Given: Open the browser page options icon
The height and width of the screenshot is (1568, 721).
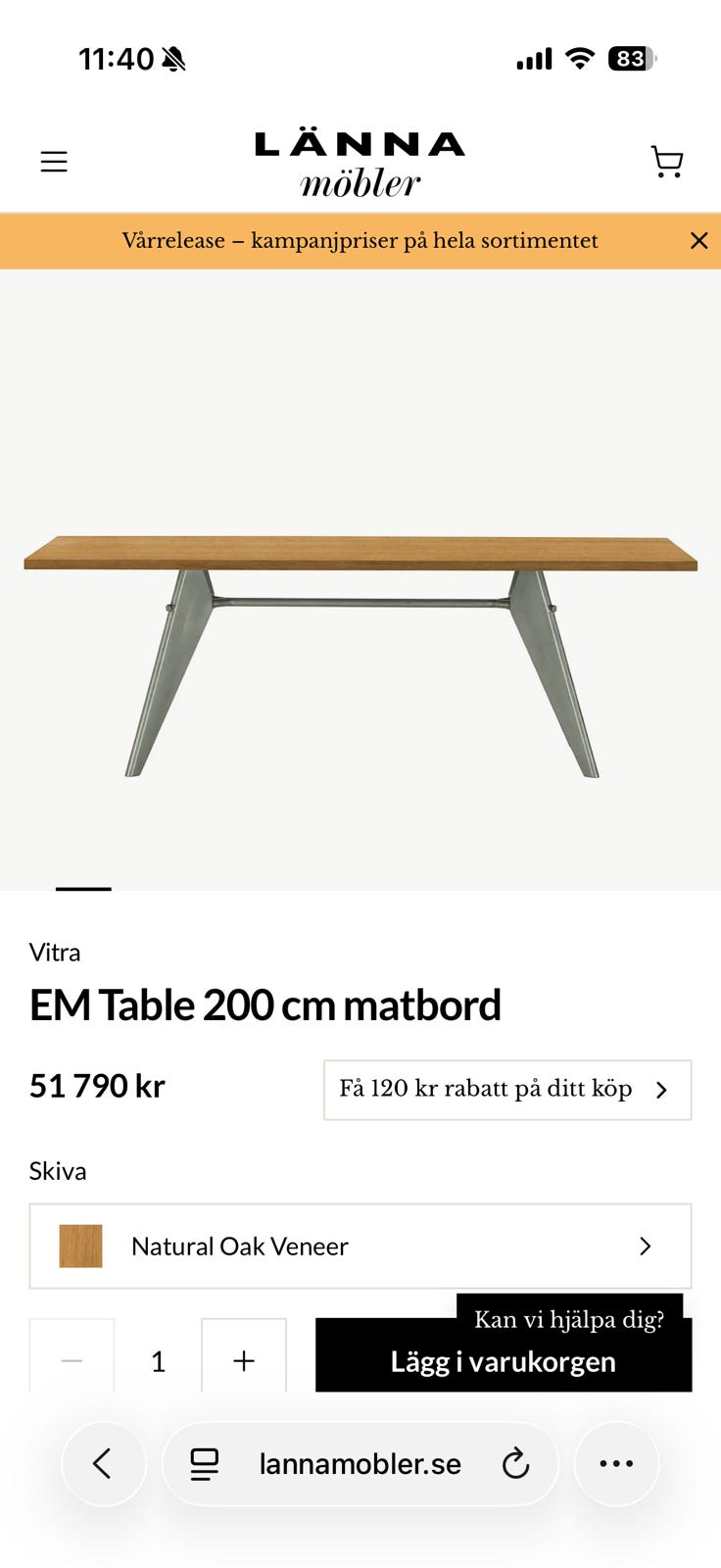Looking at the screenshot, I should coord(203,1463).
